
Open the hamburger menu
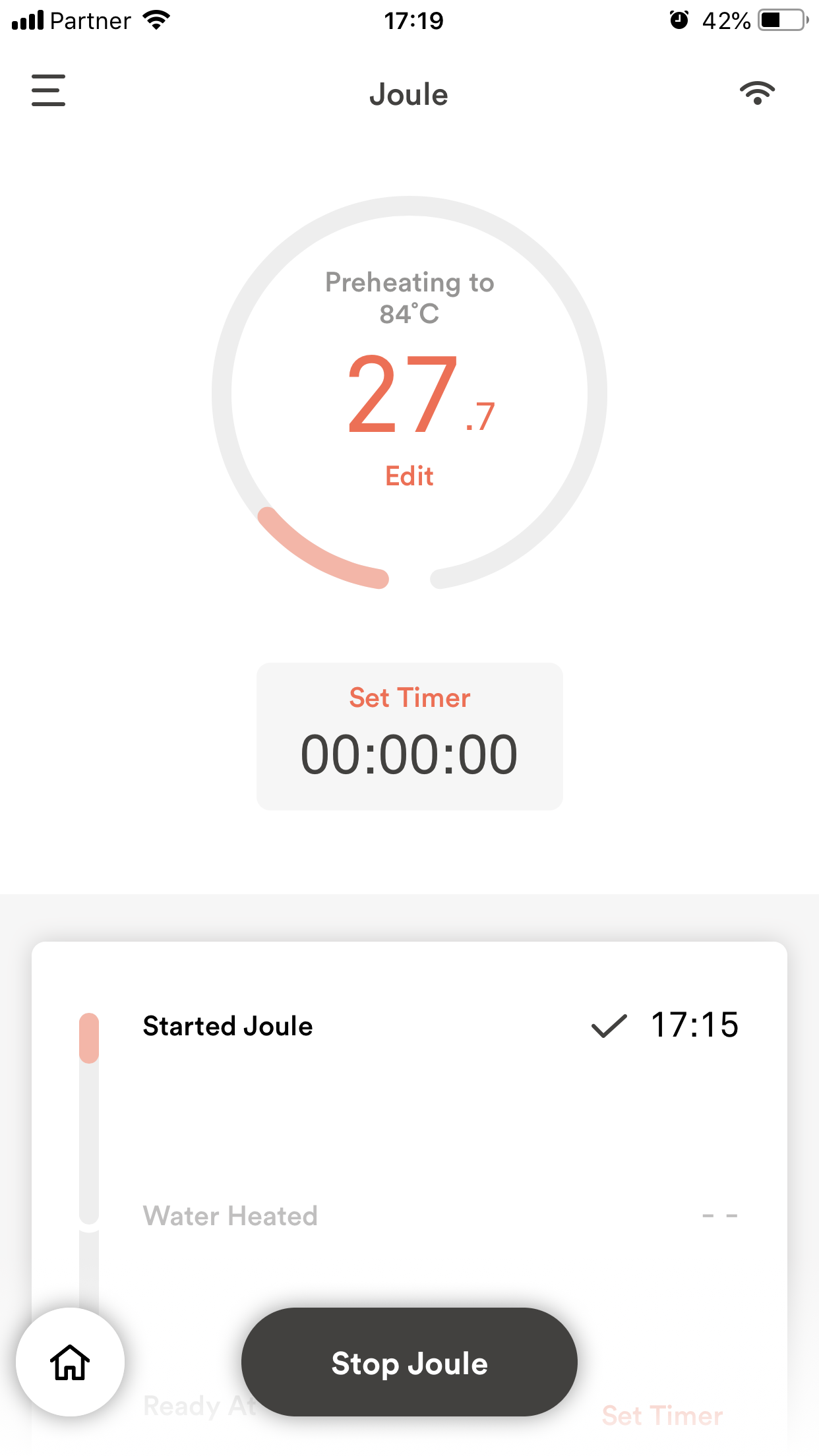click(48, 90)
